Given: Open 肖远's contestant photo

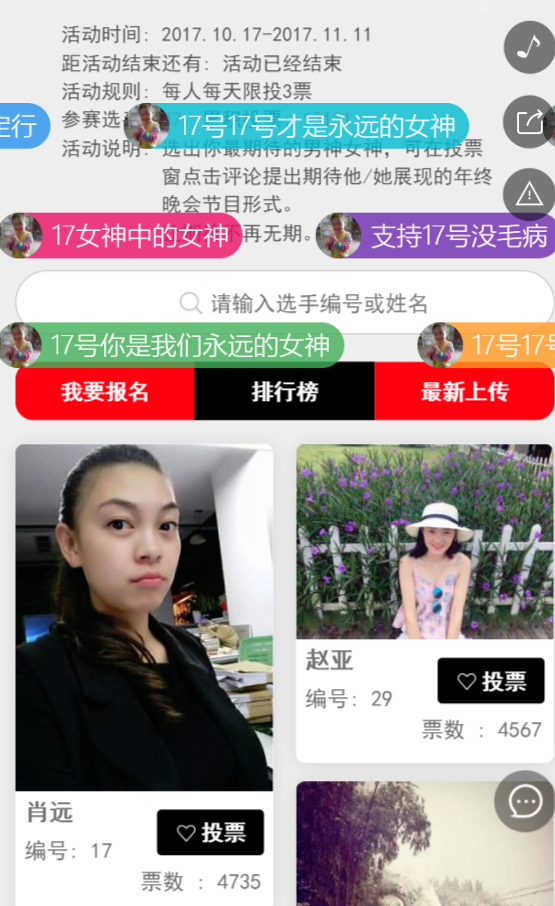Looking at the screenshot, I should pos(144,617).
